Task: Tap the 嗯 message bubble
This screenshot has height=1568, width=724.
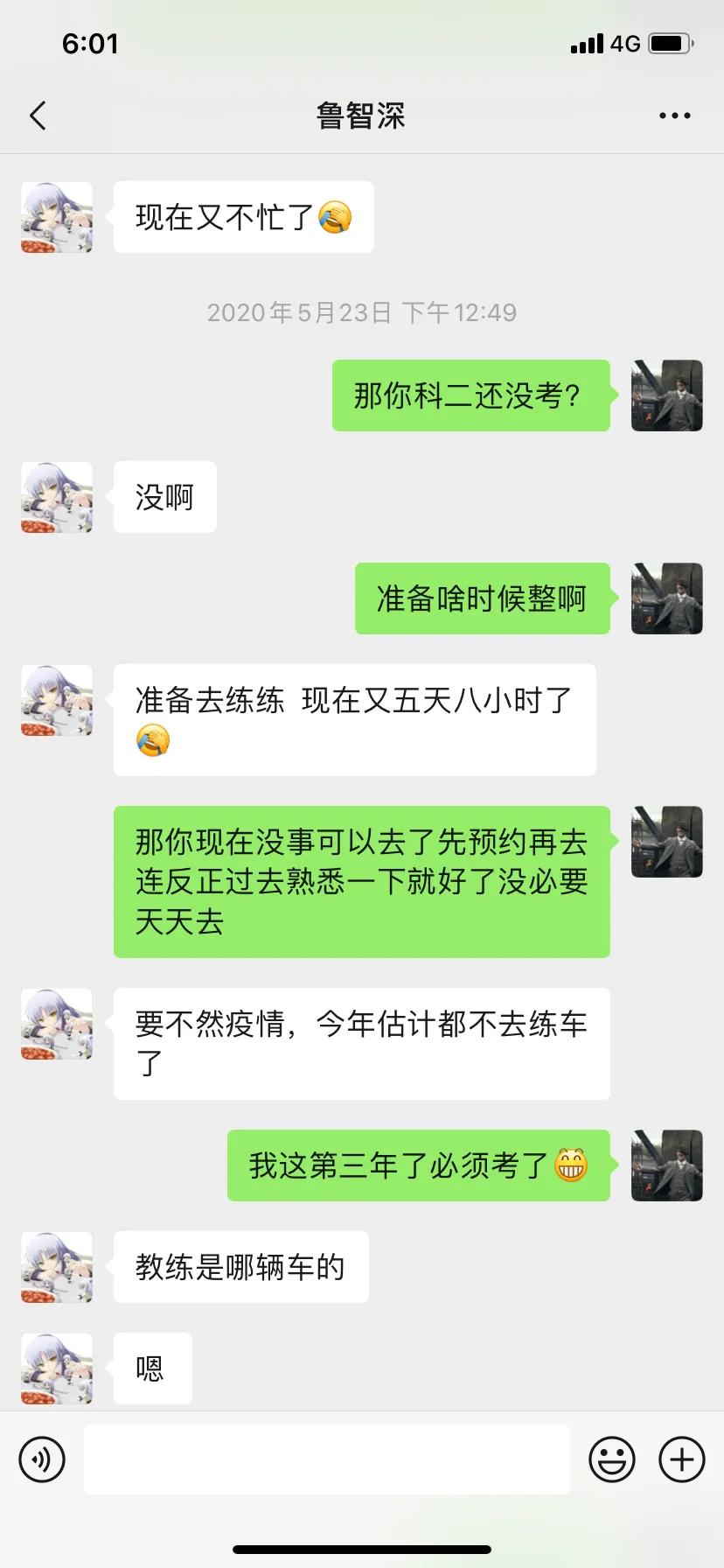Action: pyautogui.click(x=151, y=1368)
